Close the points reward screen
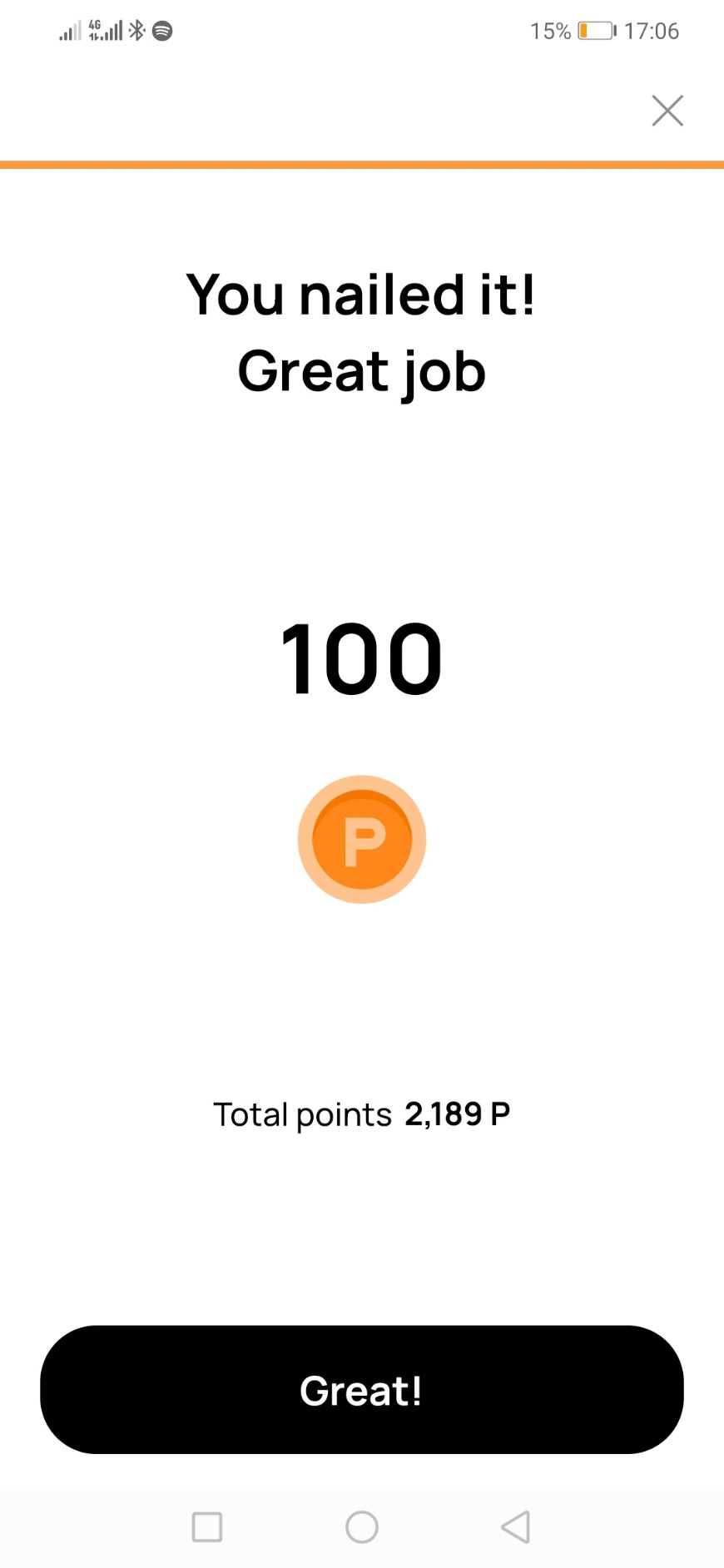Viewport: 724px width, 1568px height. [x=667, y=111]
